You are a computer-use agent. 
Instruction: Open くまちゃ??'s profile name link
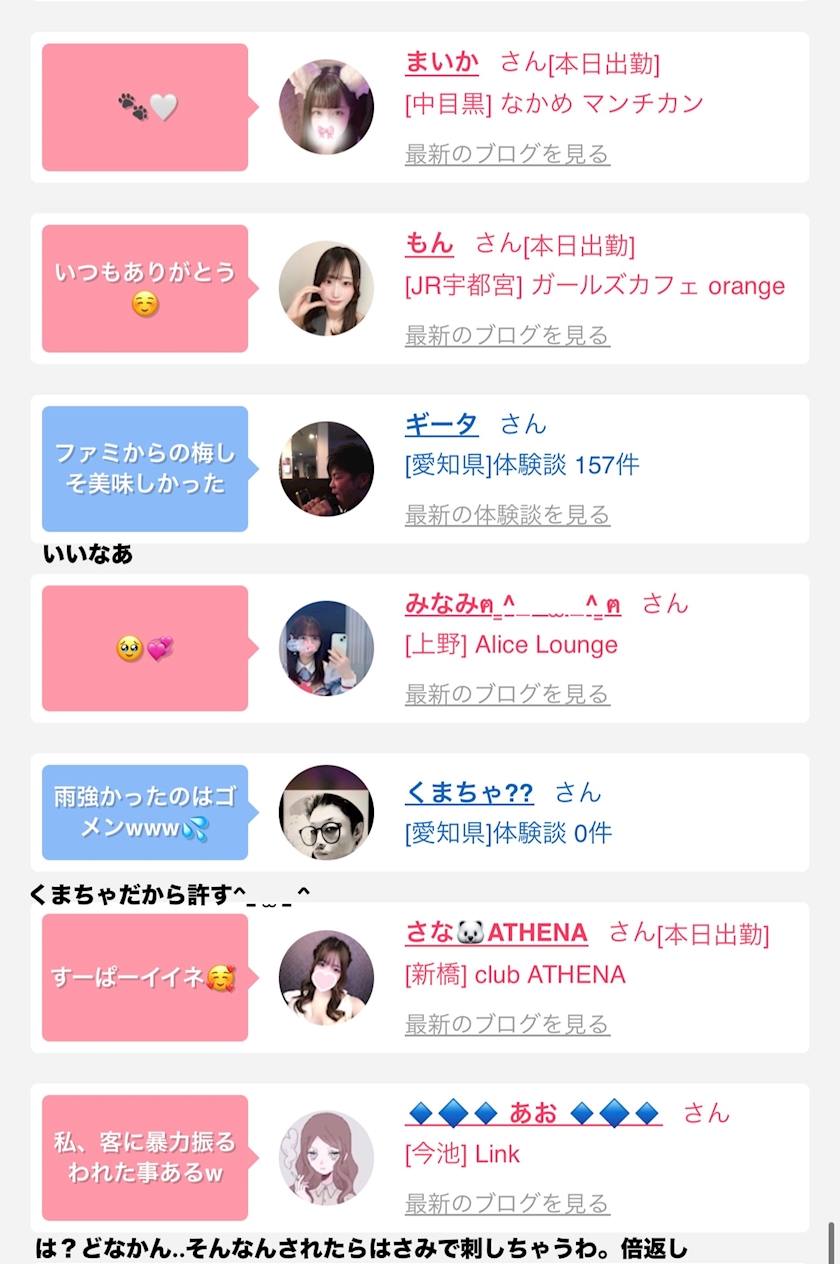pos(469,793)
